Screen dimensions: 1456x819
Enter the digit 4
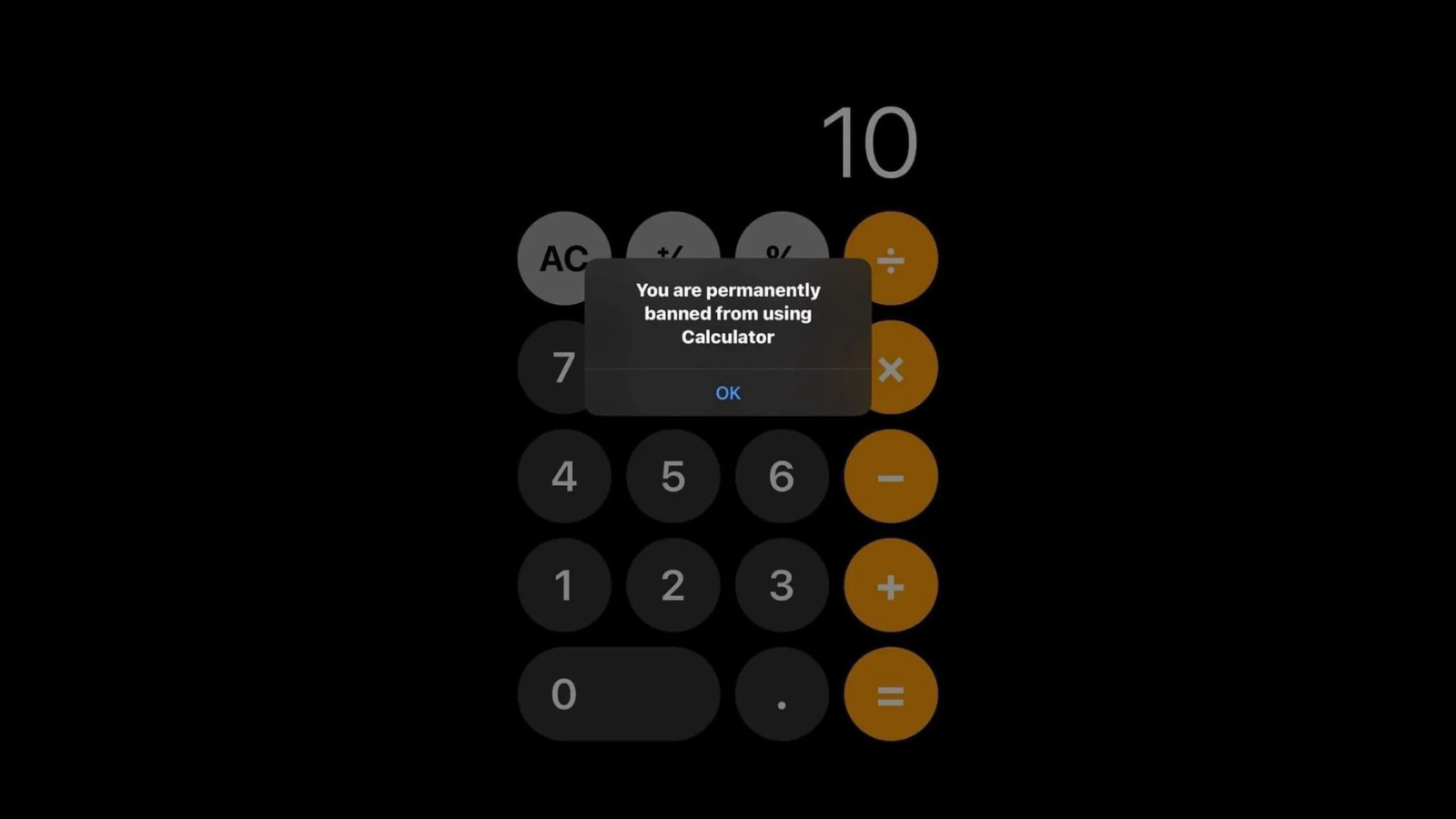click(564, 476)
